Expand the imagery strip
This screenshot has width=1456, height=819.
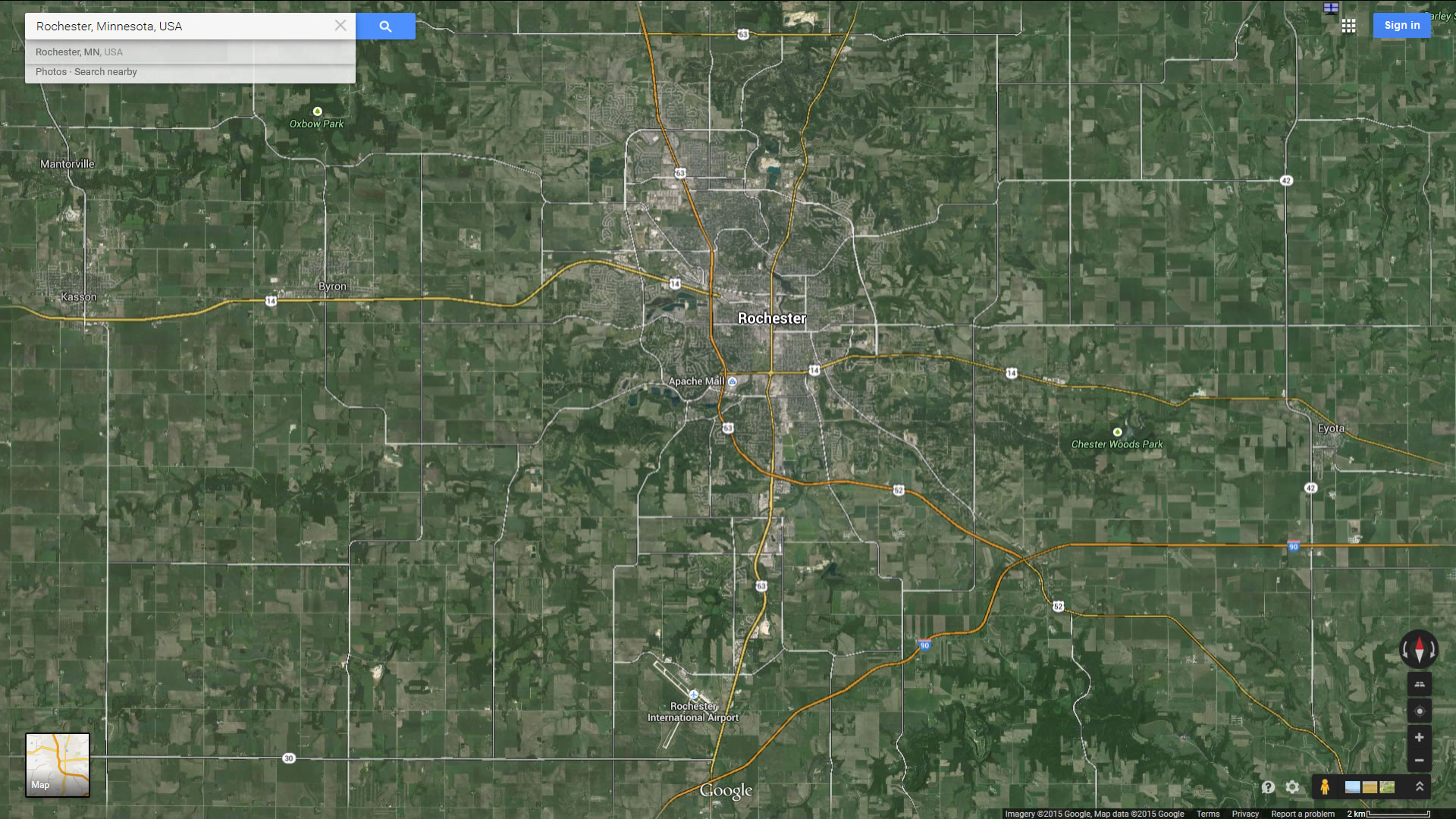[1419, 787]
